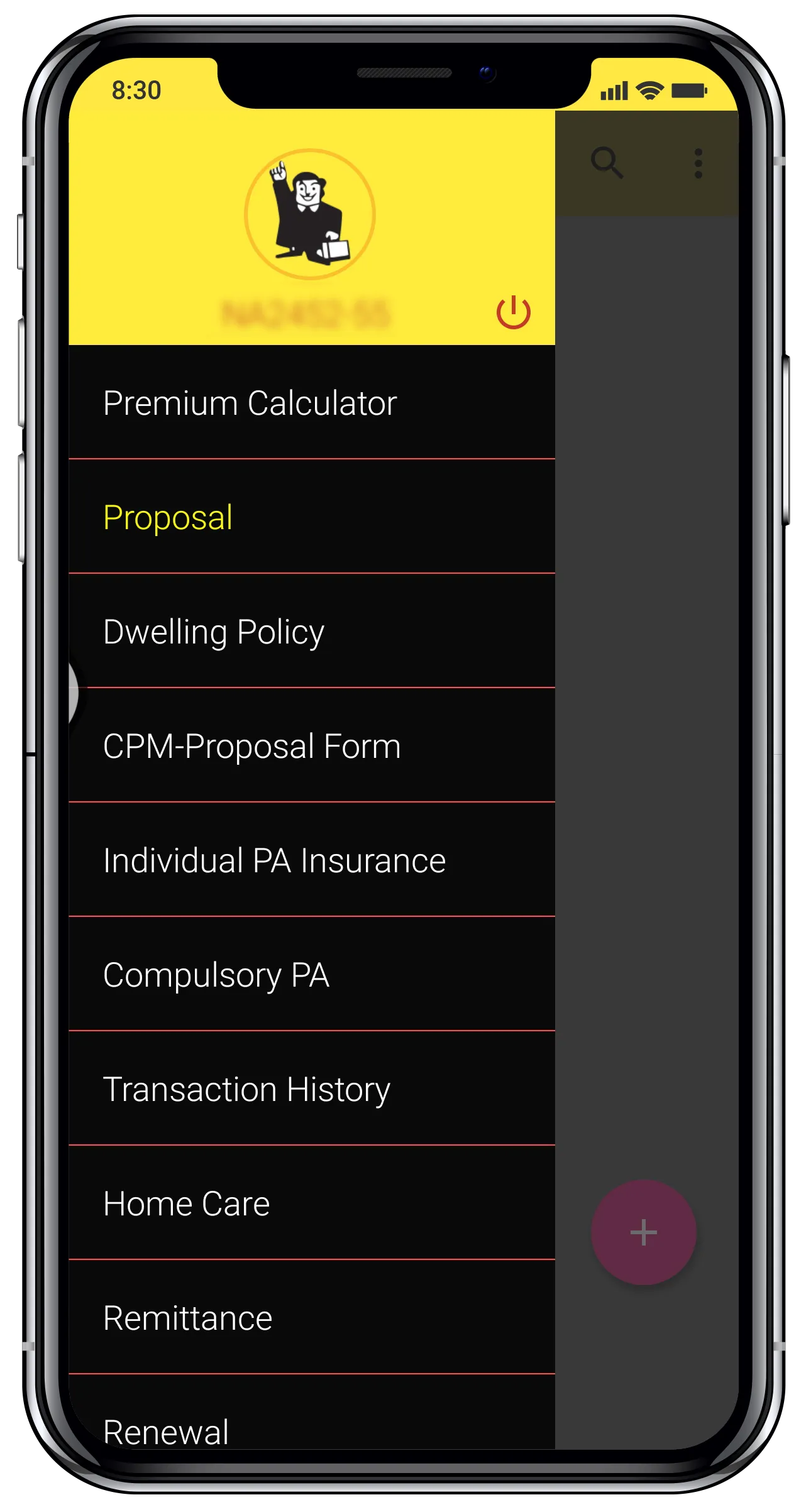Tap the red power logout icon
Image resolution: width=806 pixels, height=1512 pixels.
pyautogui.click(x=513, y=312)
